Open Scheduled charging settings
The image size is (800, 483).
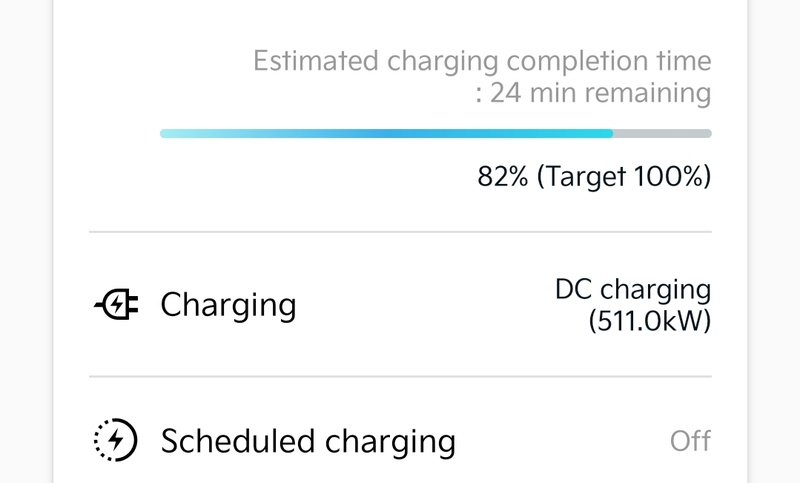click(308, 440)
